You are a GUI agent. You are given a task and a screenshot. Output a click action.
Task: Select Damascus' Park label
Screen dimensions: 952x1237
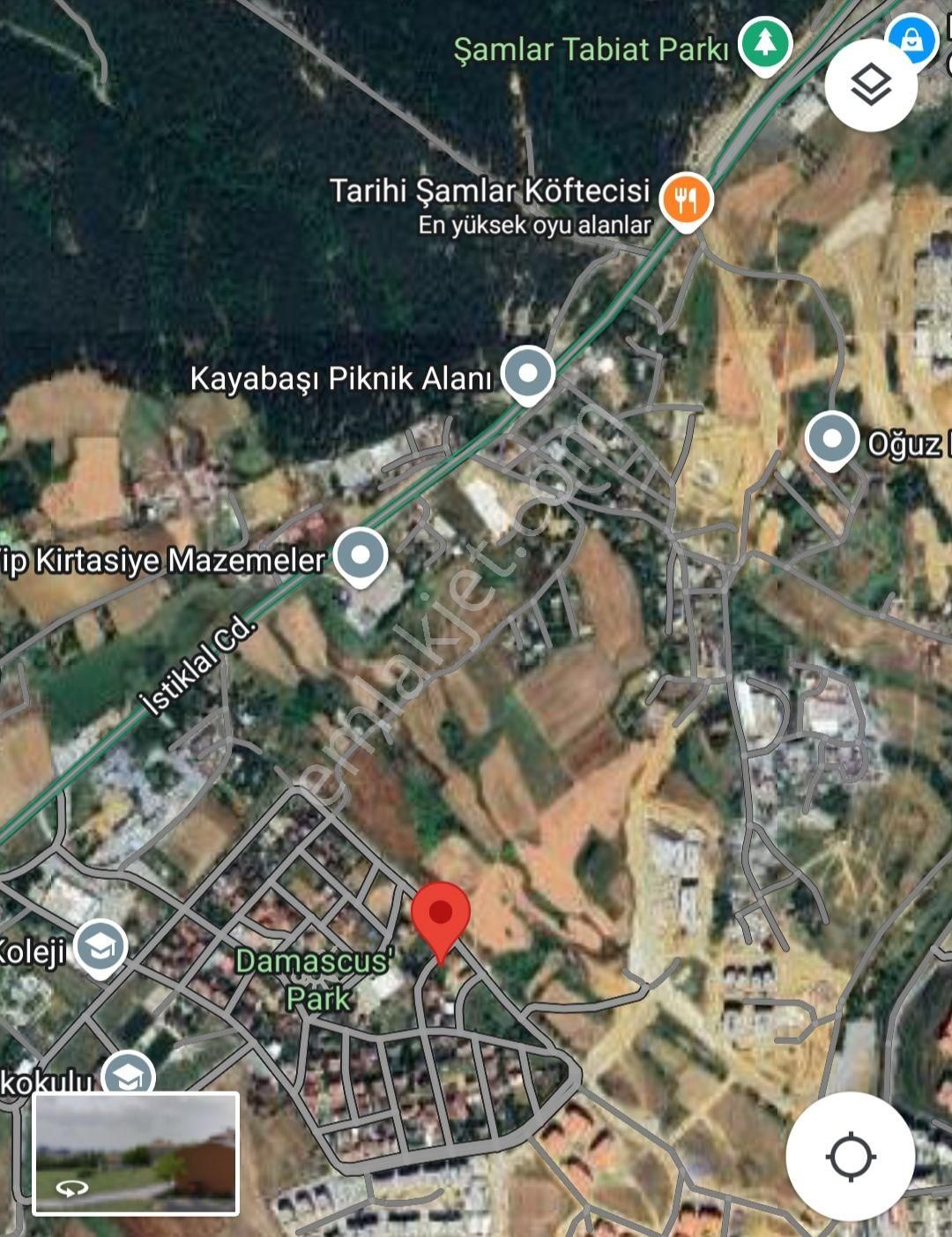tap(315, 979)
